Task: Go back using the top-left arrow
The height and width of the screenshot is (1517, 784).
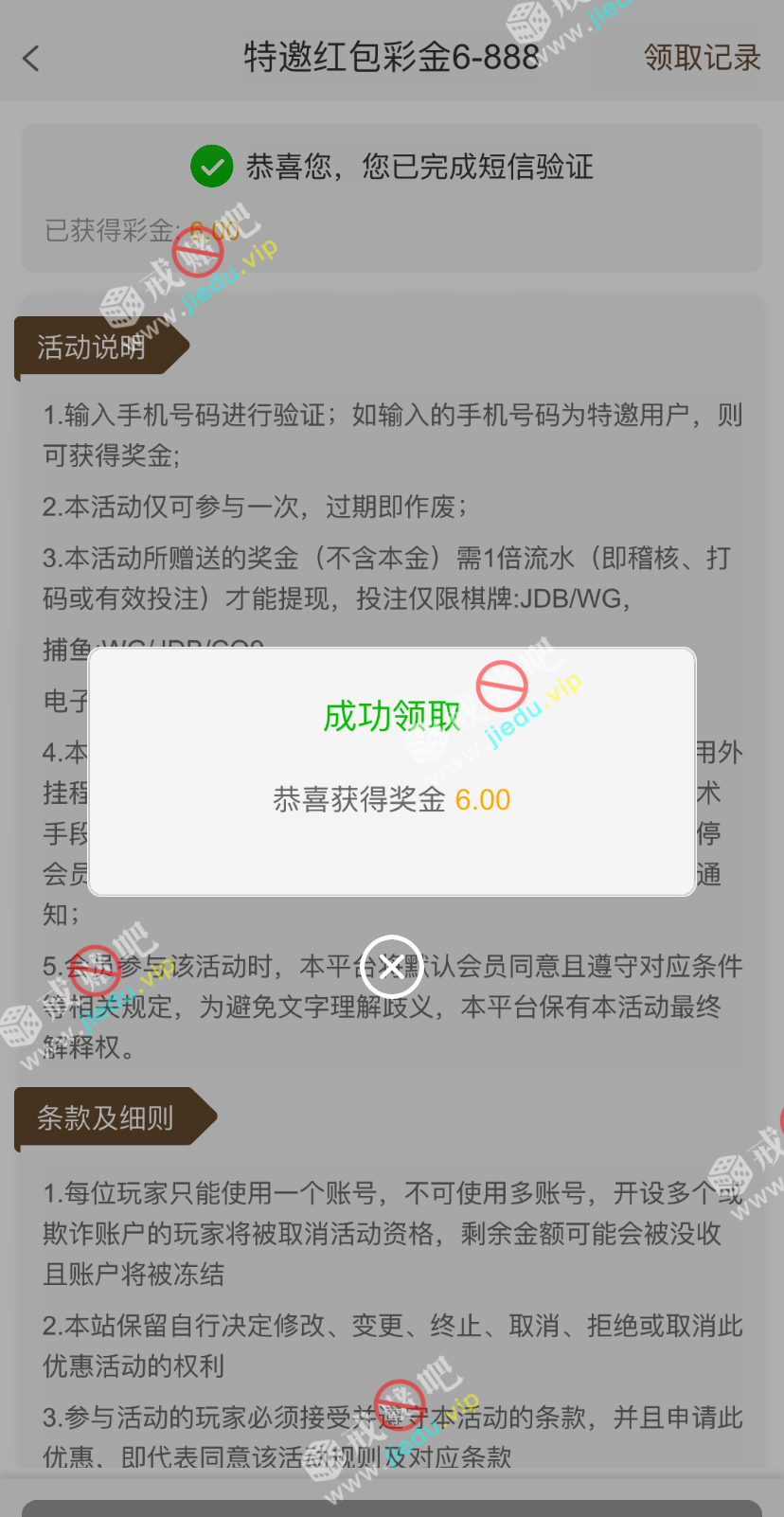Action: 31,59
